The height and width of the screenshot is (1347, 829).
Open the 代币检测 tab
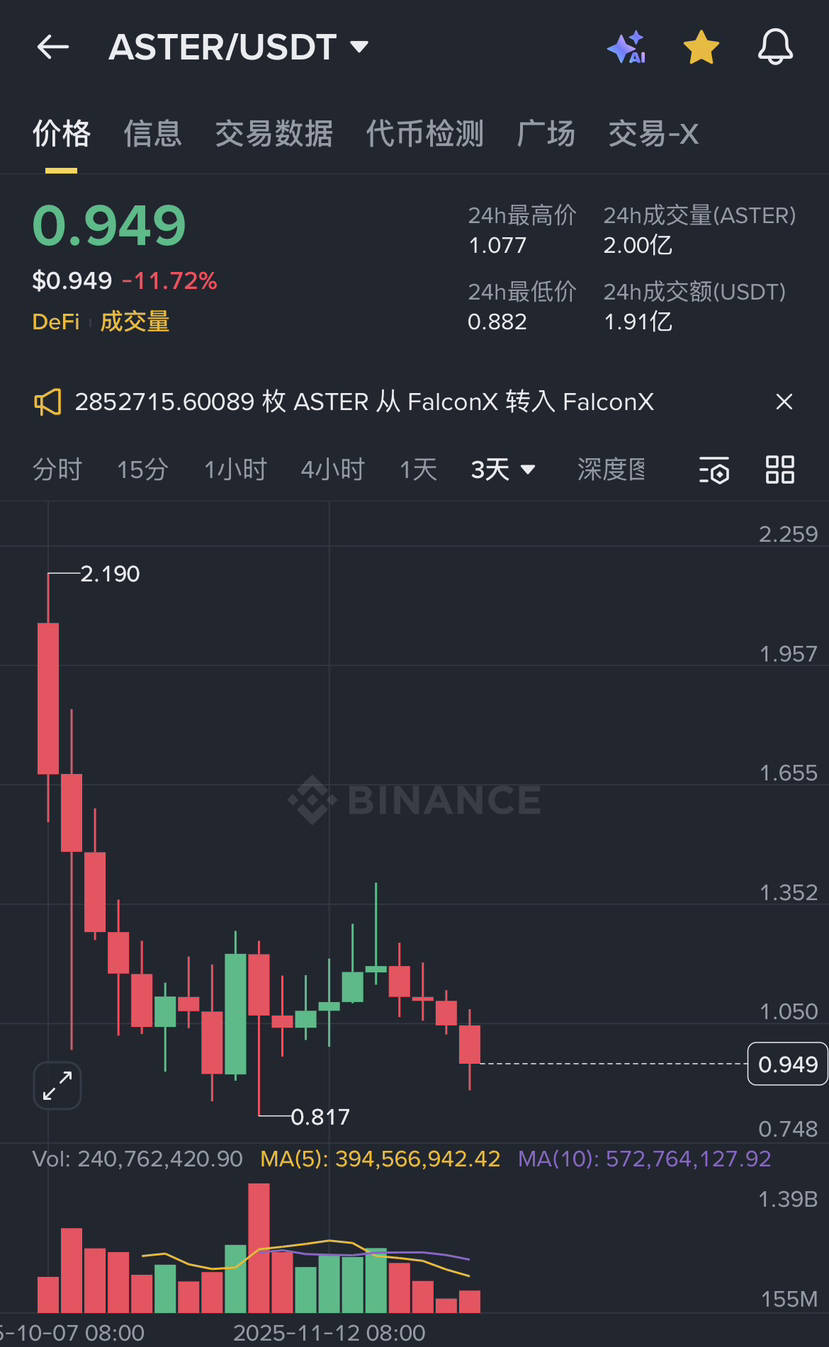tap(424, 133)
